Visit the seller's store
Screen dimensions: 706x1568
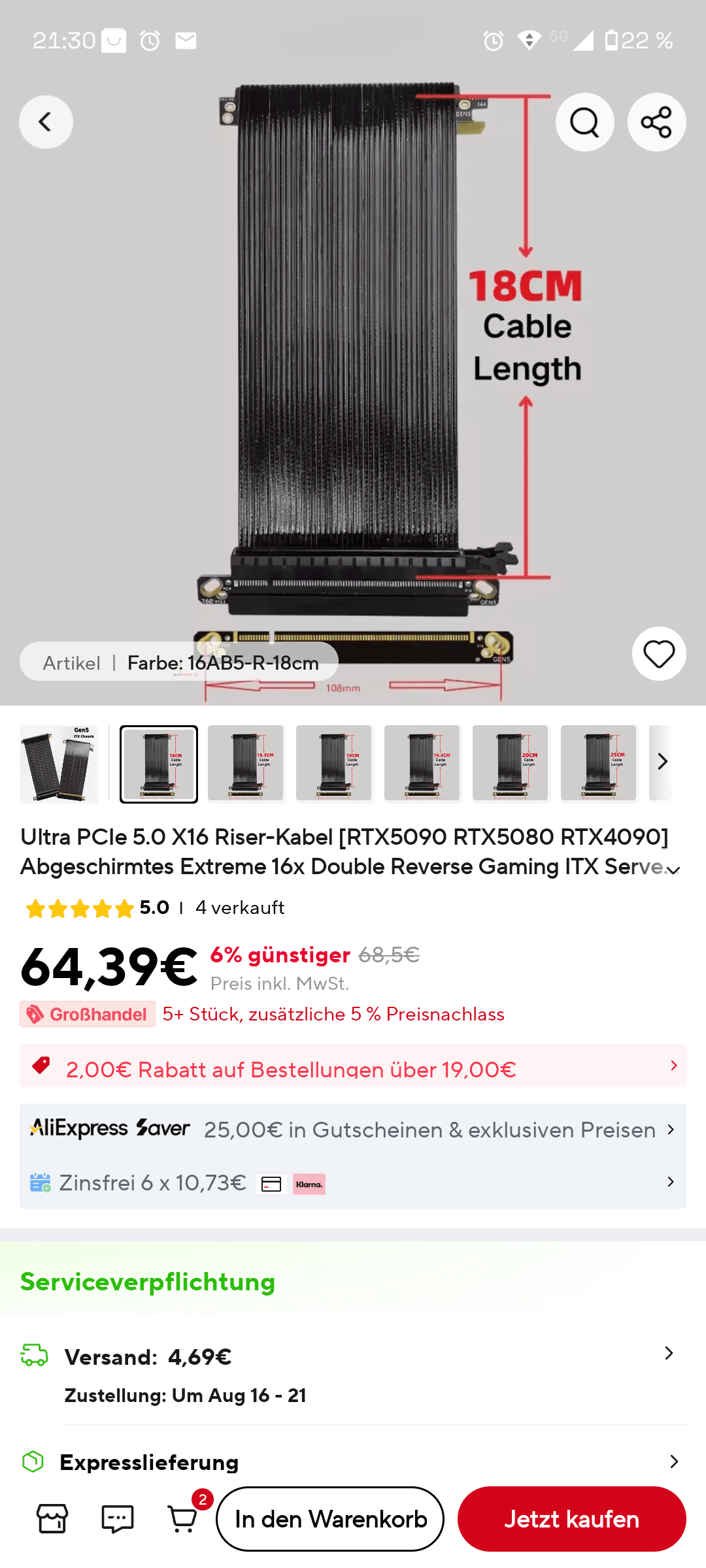52,1518
